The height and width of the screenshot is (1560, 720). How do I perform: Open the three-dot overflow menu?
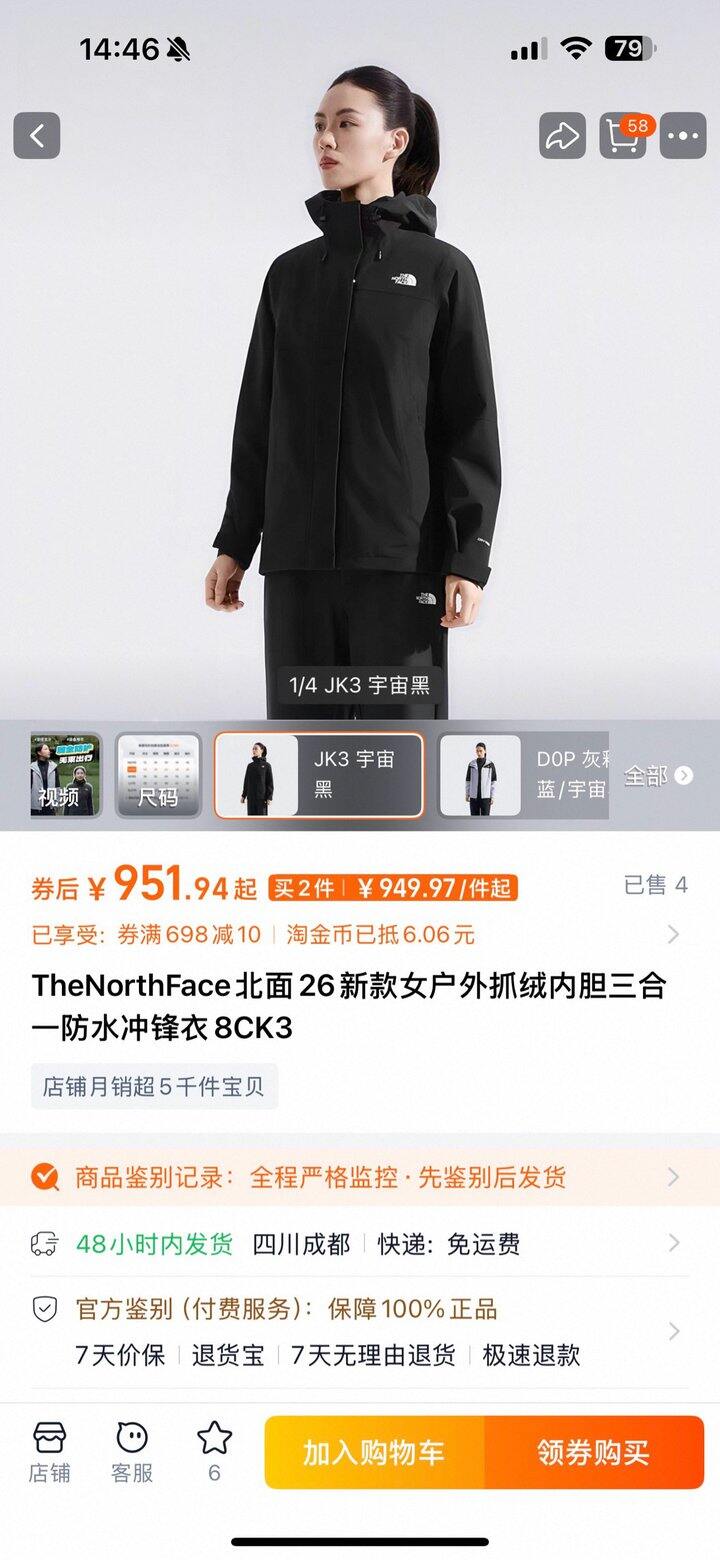tap(684, 135)
